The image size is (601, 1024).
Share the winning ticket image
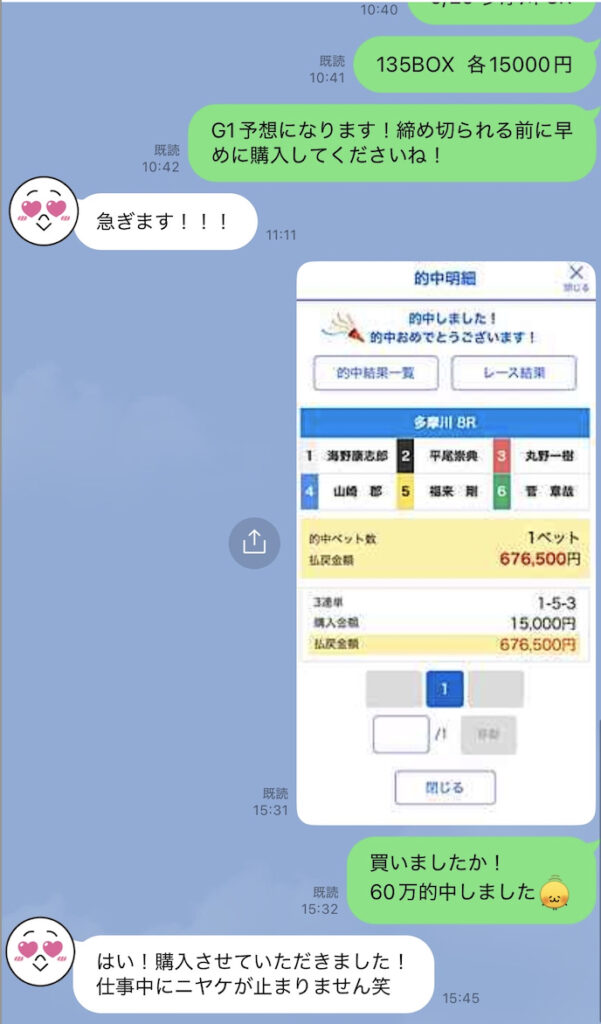point(254,542)
